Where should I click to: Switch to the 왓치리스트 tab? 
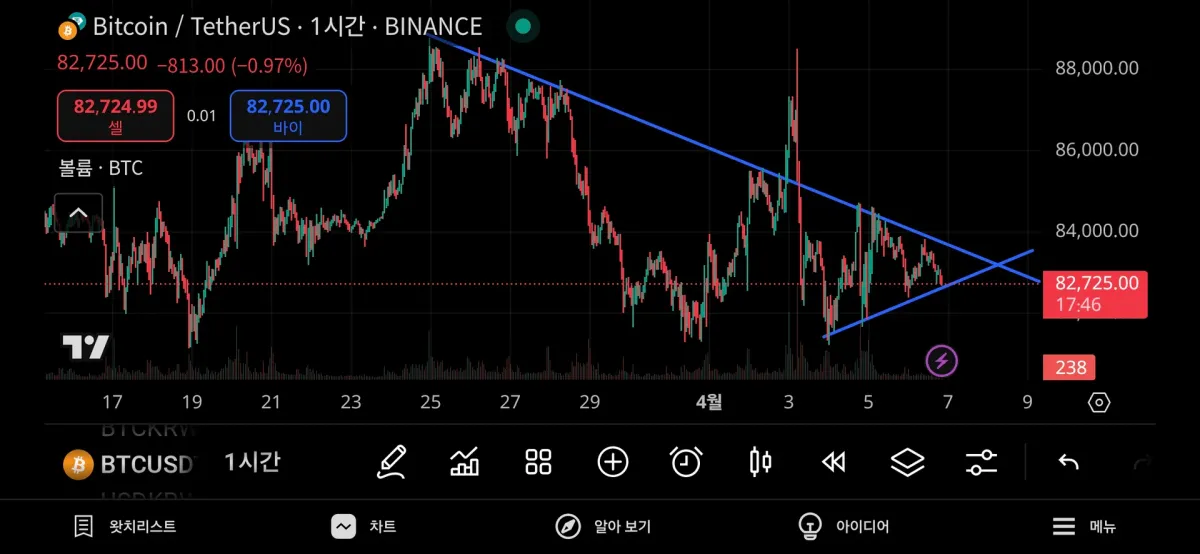[x=125, y=526]
